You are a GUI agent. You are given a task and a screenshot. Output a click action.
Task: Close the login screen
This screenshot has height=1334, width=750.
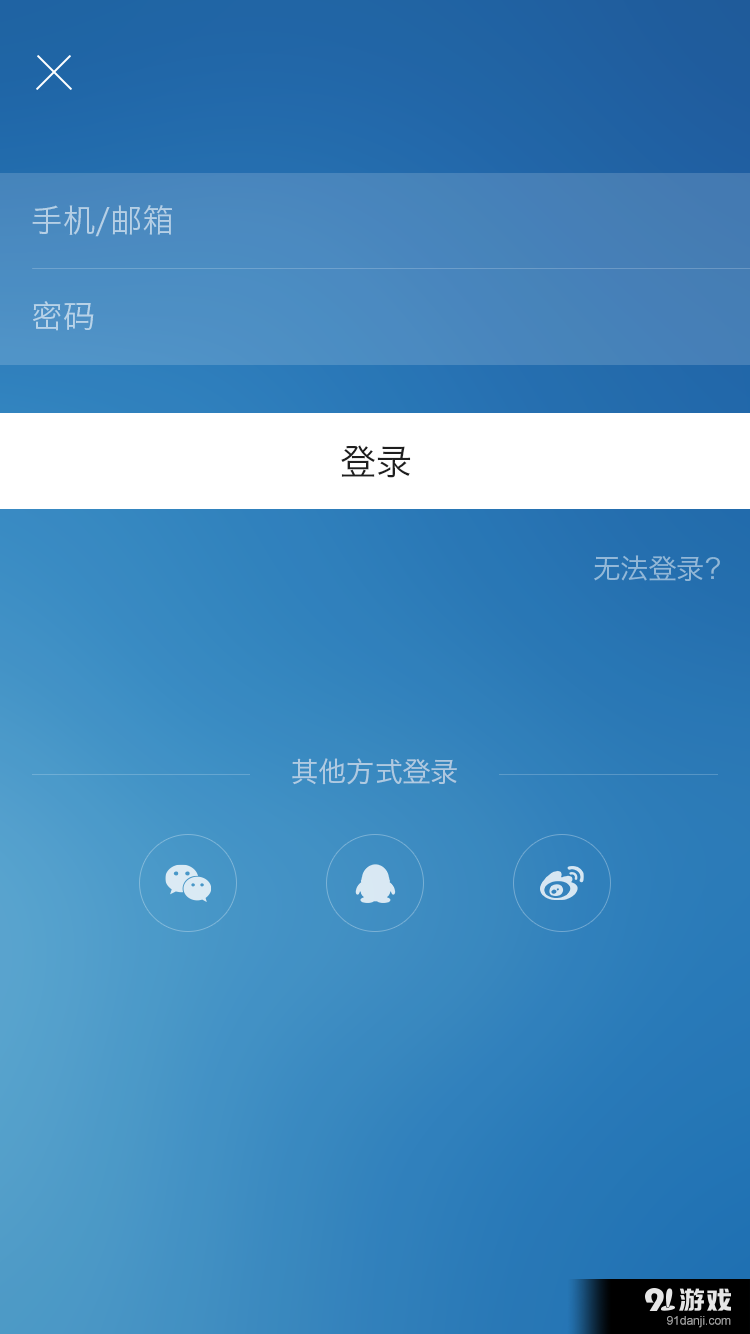click(54, 73)
